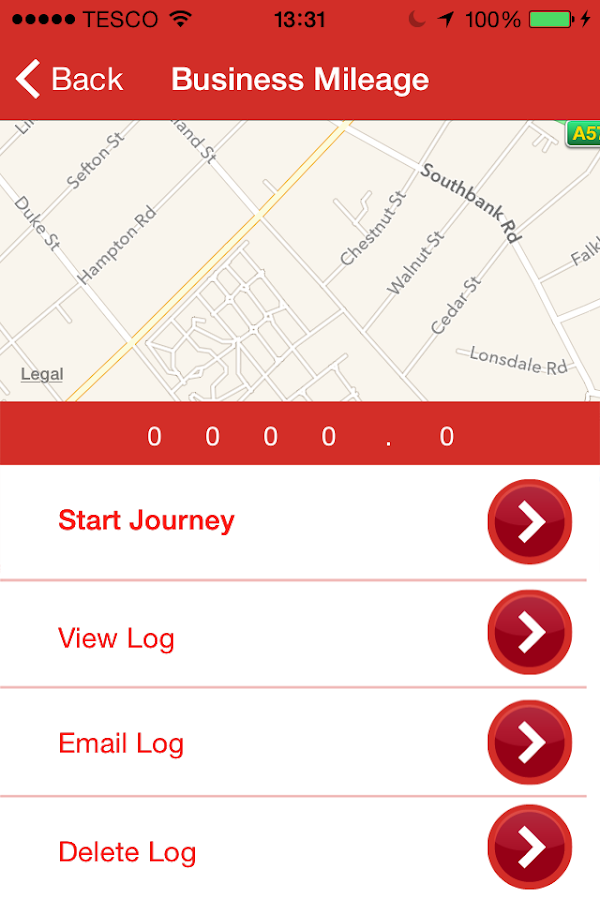The image size is (600, 900).
Task: Select Email Log
Action: click(x=121, y=744)
